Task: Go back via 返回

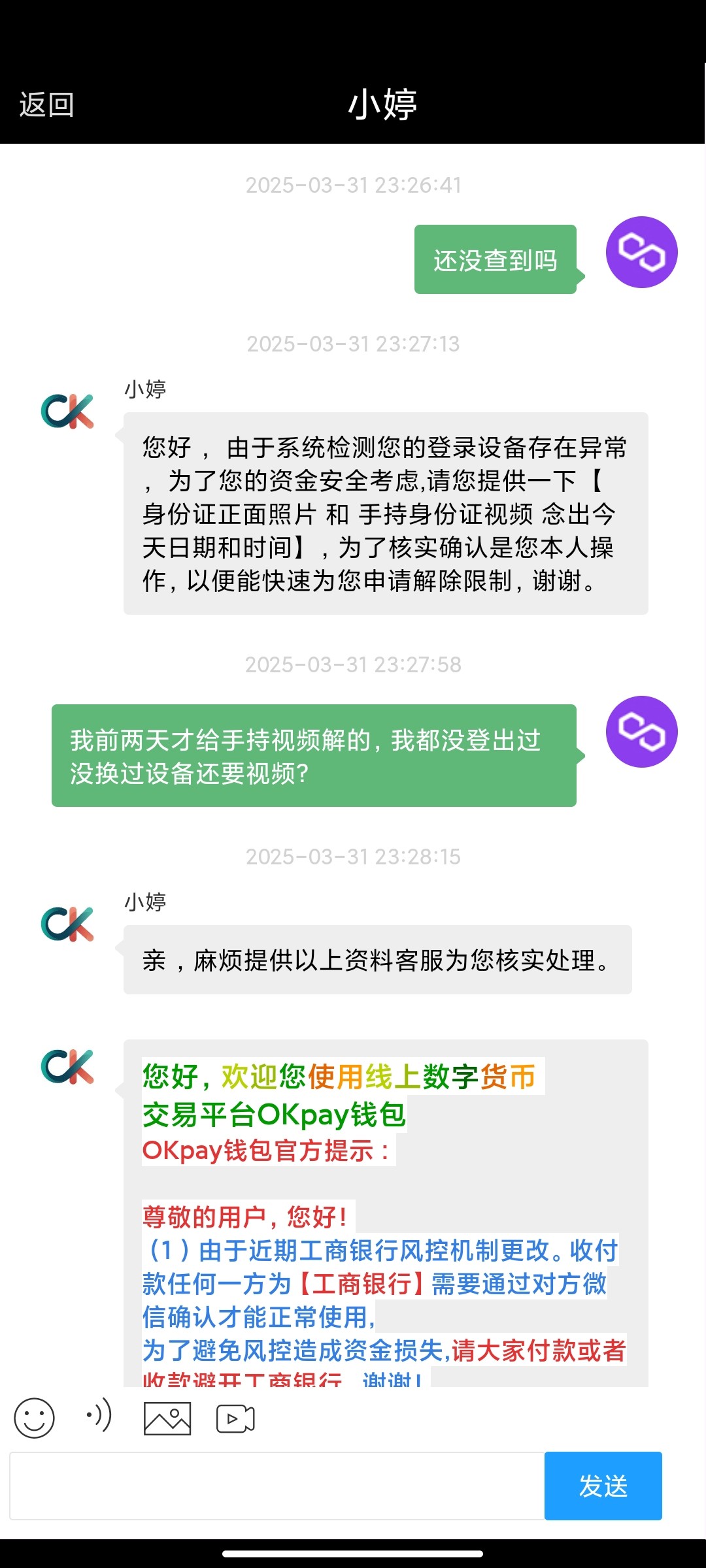Action: coord(46,105)
